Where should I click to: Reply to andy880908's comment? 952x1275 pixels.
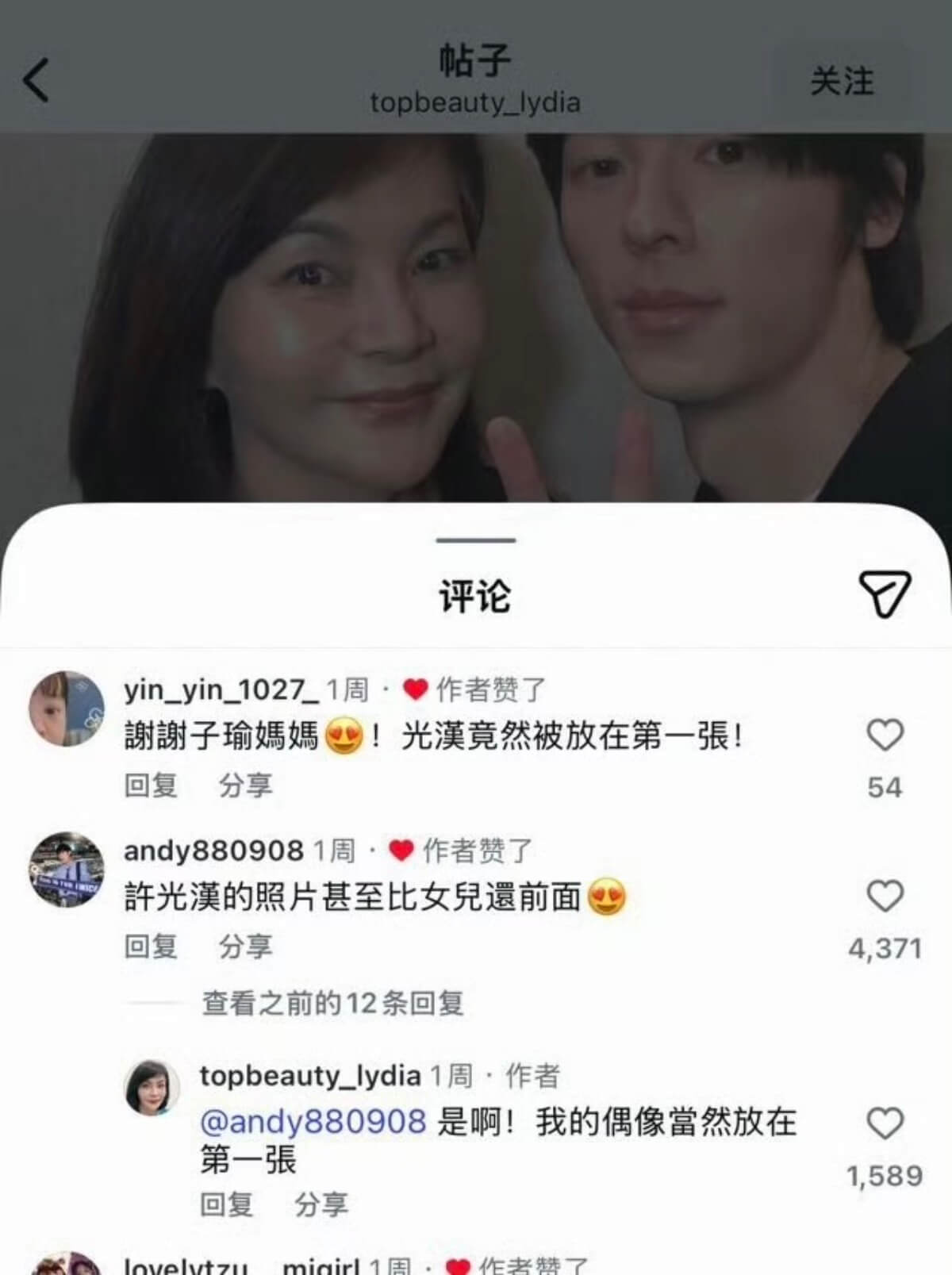pos(151,946)
